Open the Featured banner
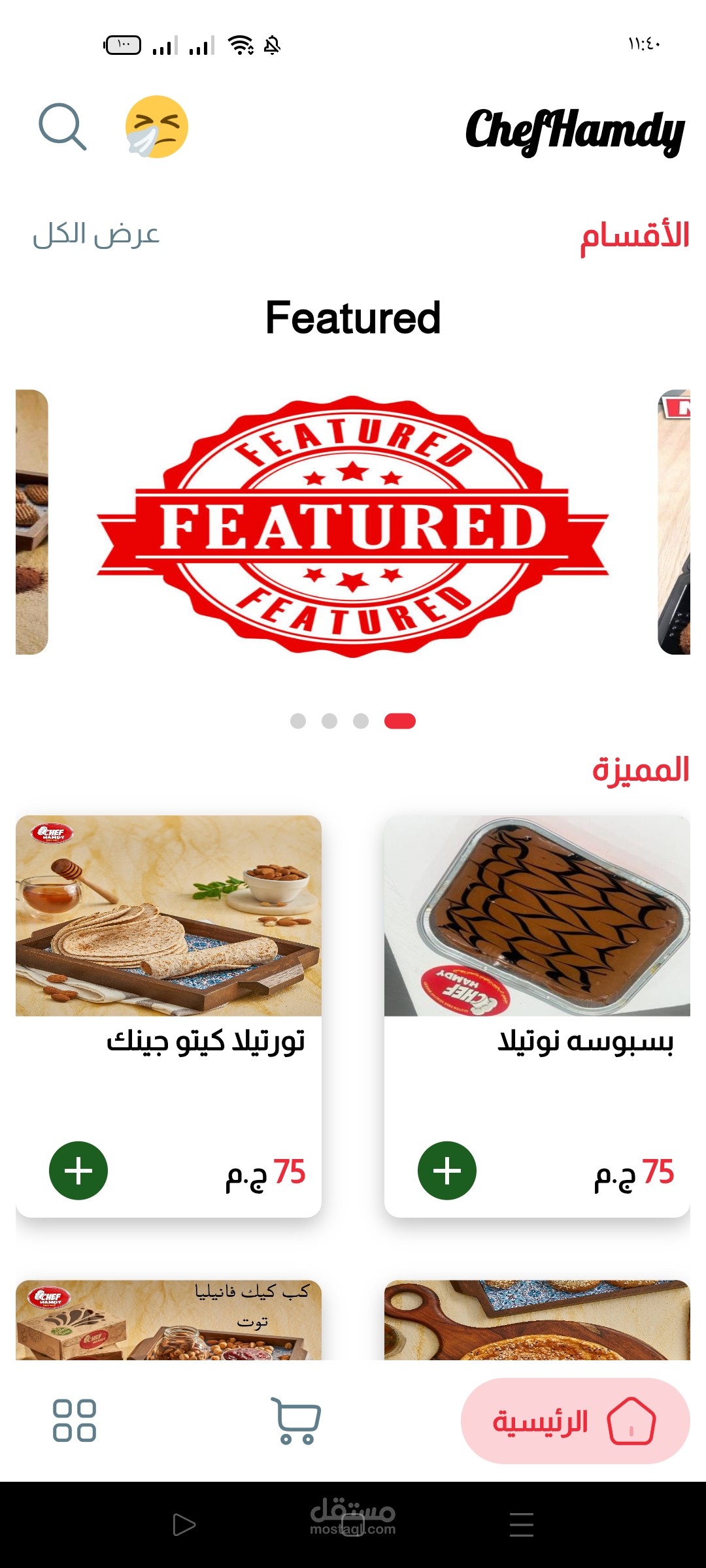The width and height of the screenshot is (706, 1568). 353,523
